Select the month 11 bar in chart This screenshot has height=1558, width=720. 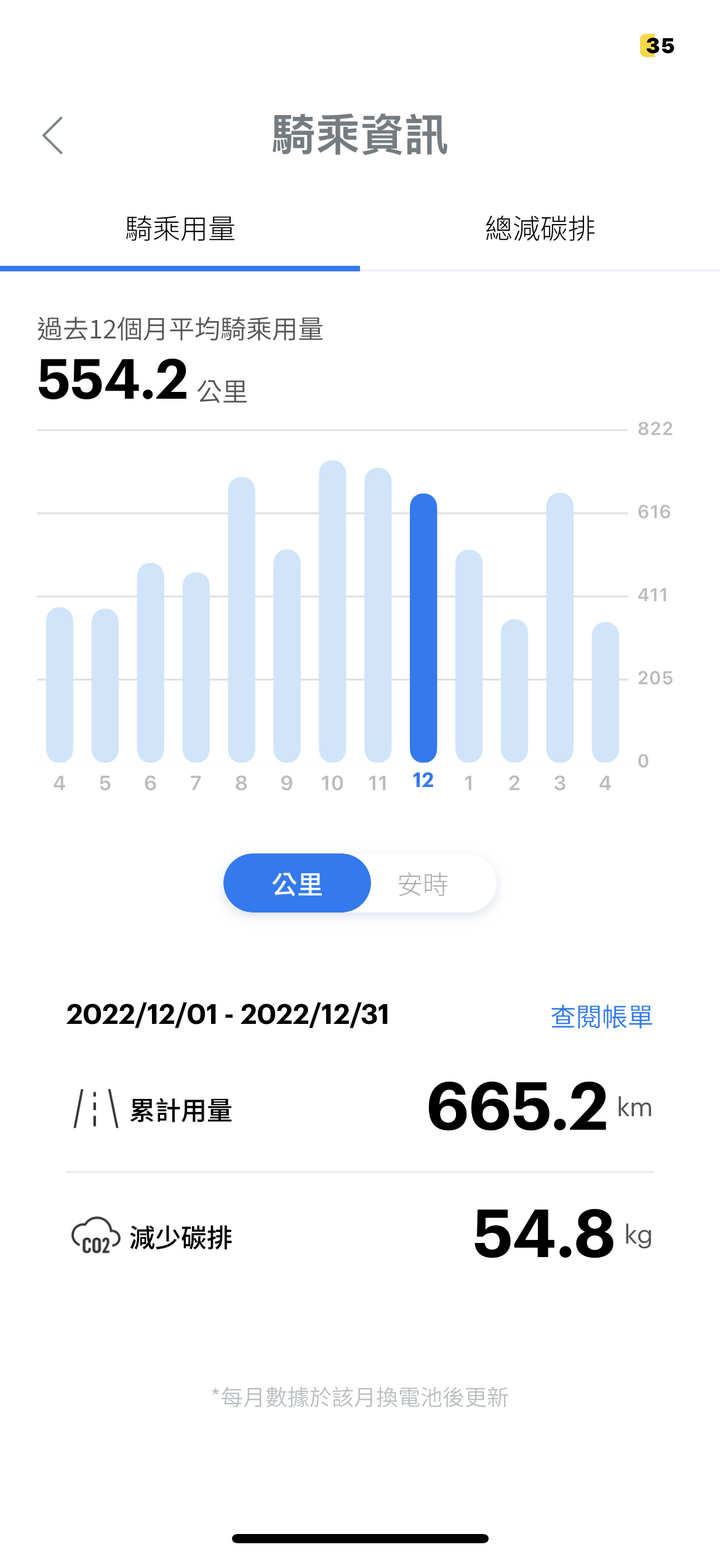point(378,615)
